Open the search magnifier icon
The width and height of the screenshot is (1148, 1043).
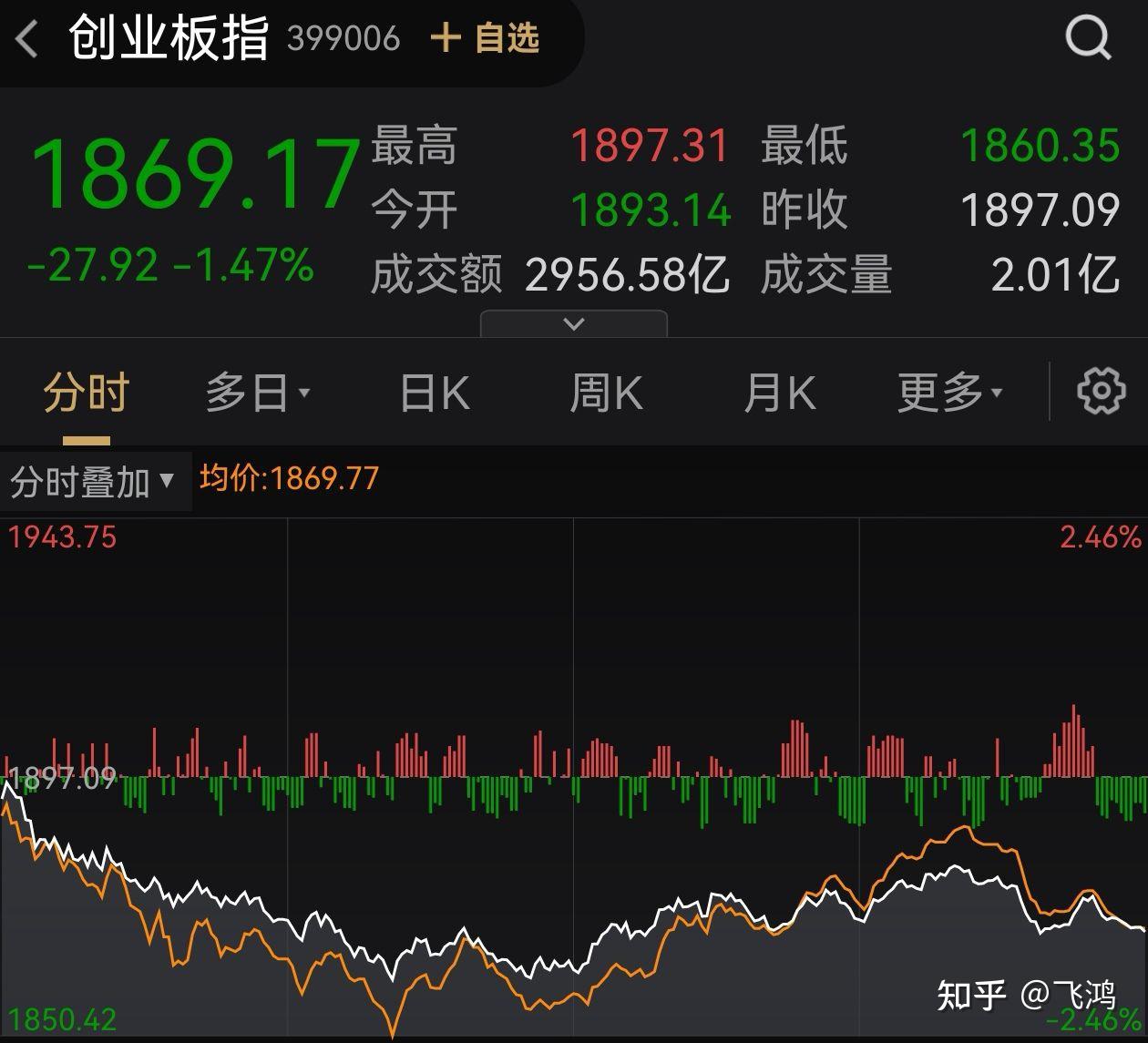pyautogui.click(x=1088, y=38)
